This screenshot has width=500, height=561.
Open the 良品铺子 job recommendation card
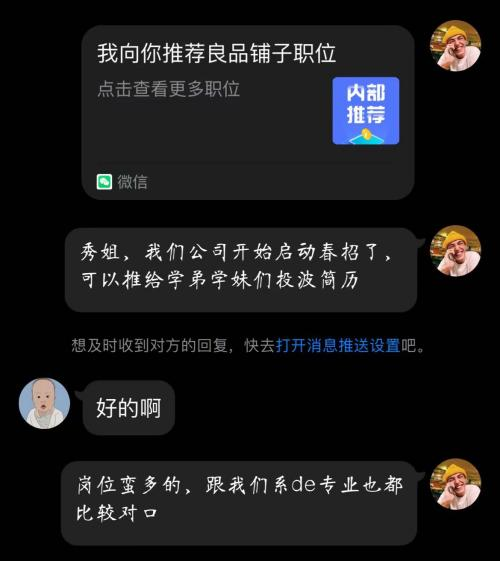248,112
